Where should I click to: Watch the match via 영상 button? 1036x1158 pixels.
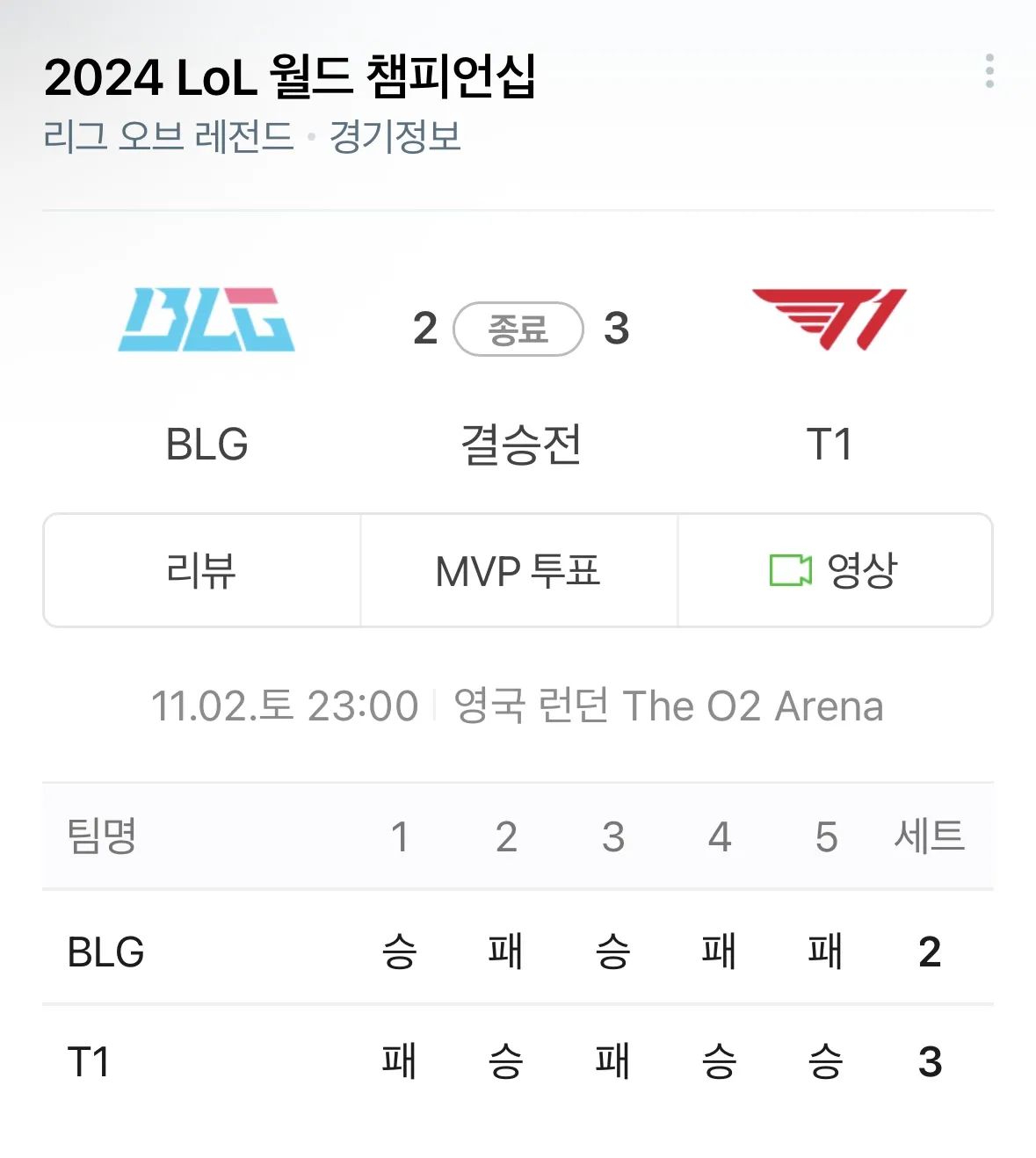click(x=835, y=571)
